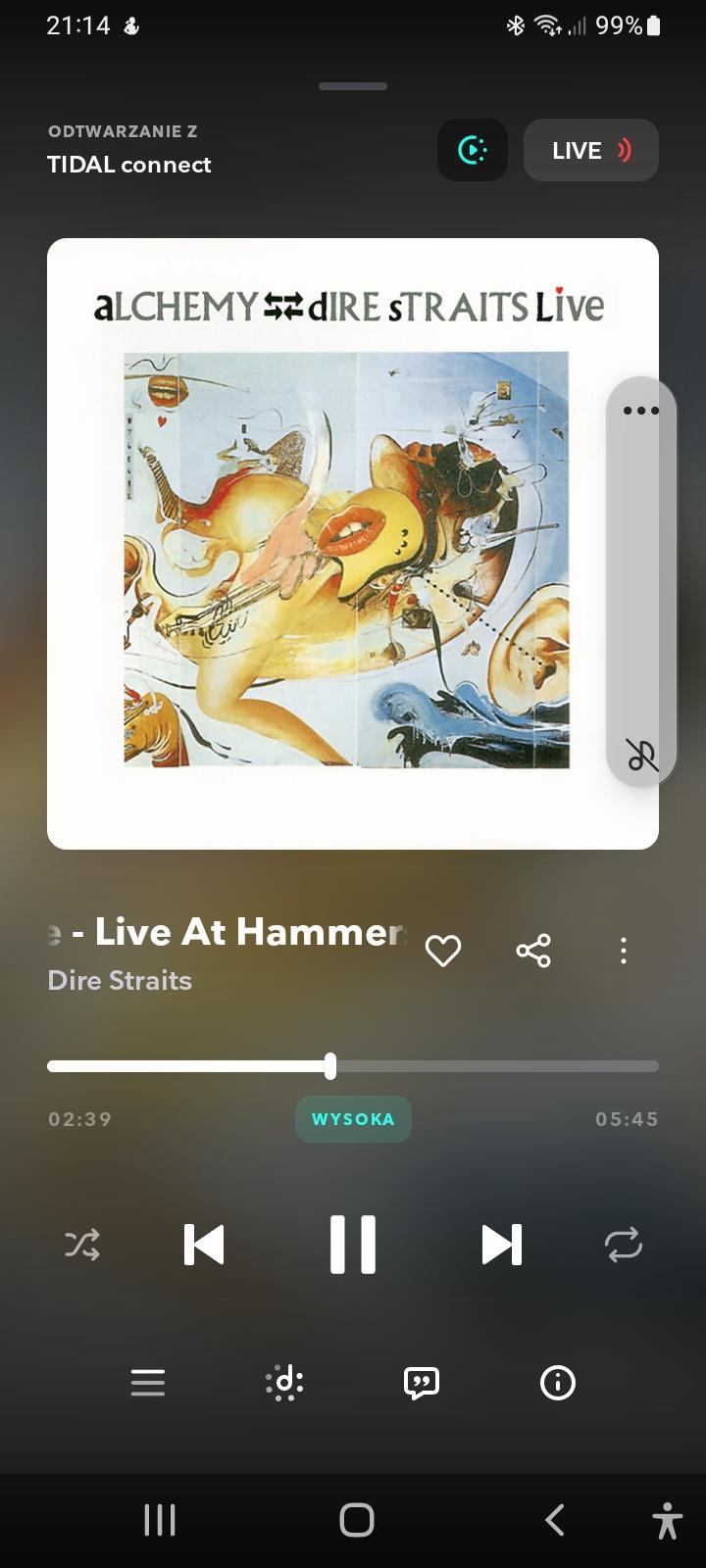
Task: View track info and credits
Action: coord(558,1383)
